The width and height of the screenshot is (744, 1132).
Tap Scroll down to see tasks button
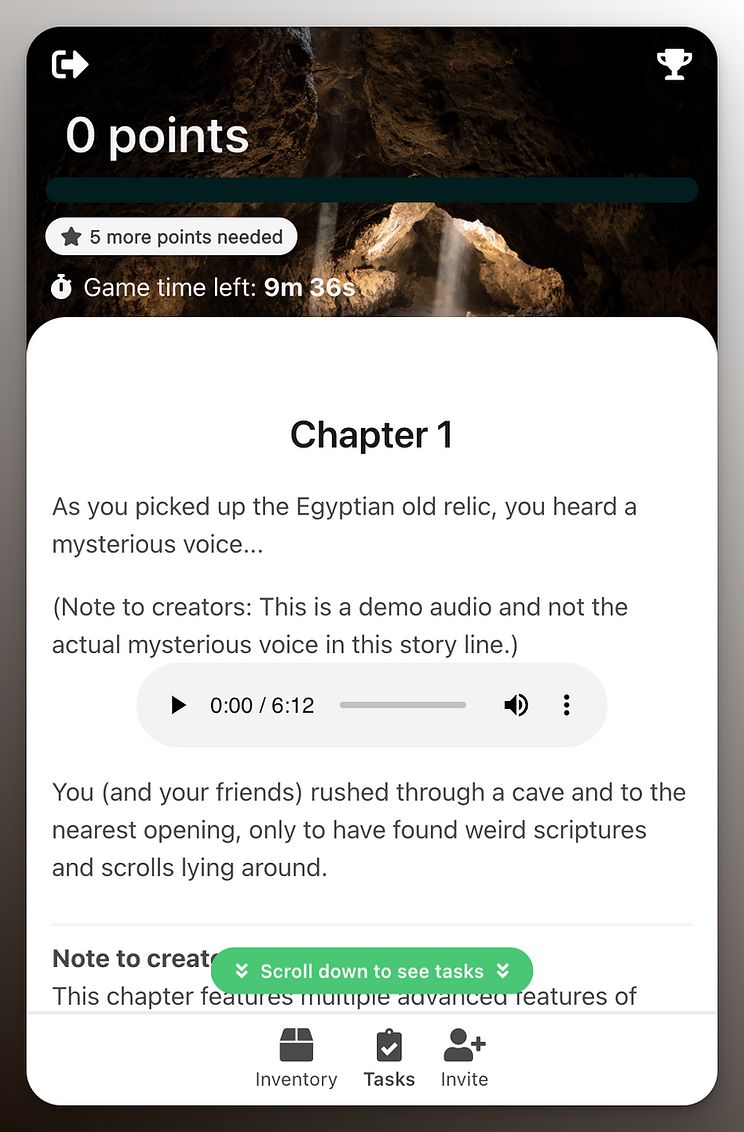(x=372, y=971)
